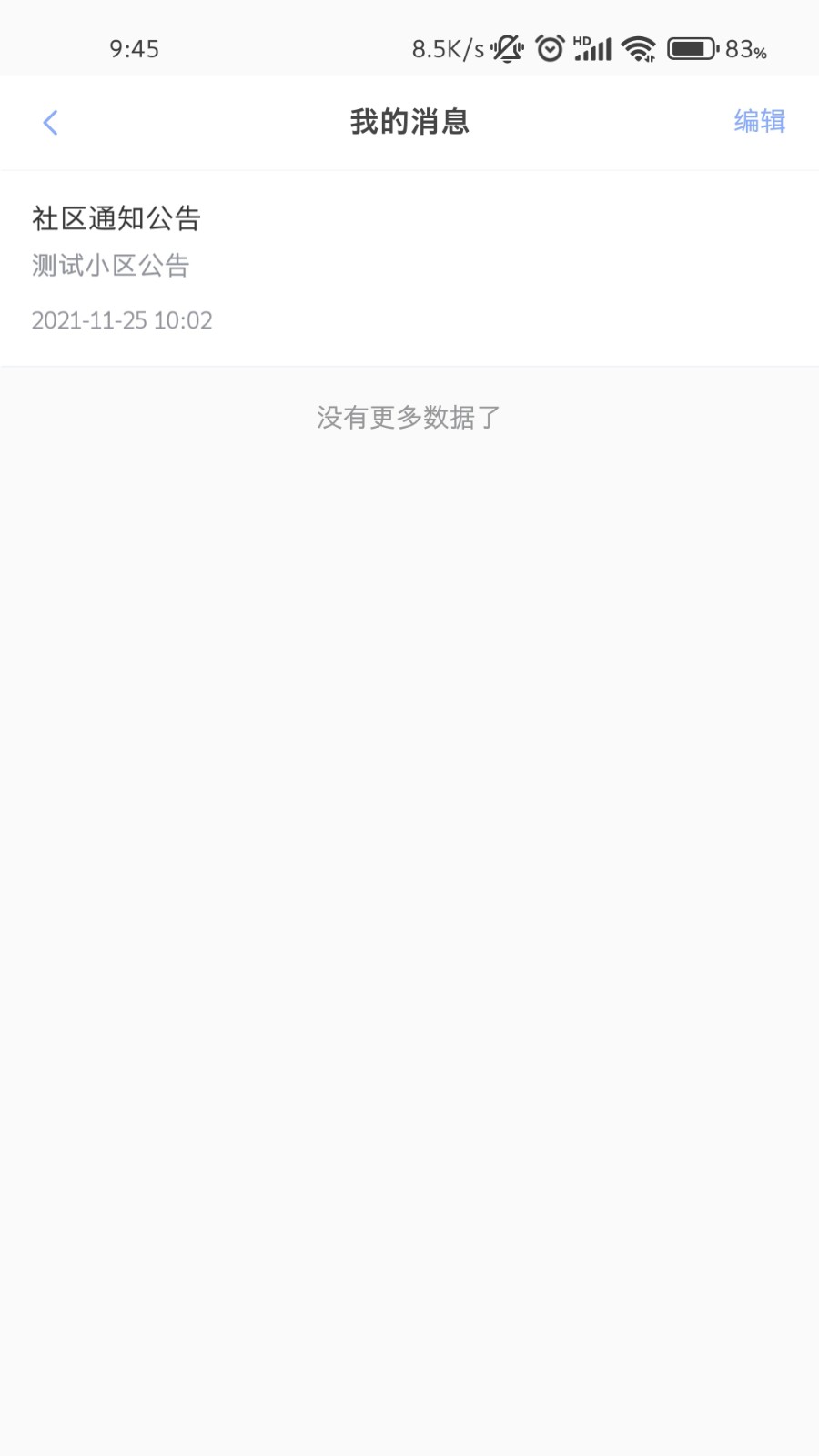Image resolution: width=819 pixels, height=1456 pixels.
Task: Tap the muted notification icon in status bar
Action: click(x=506, y=50)
